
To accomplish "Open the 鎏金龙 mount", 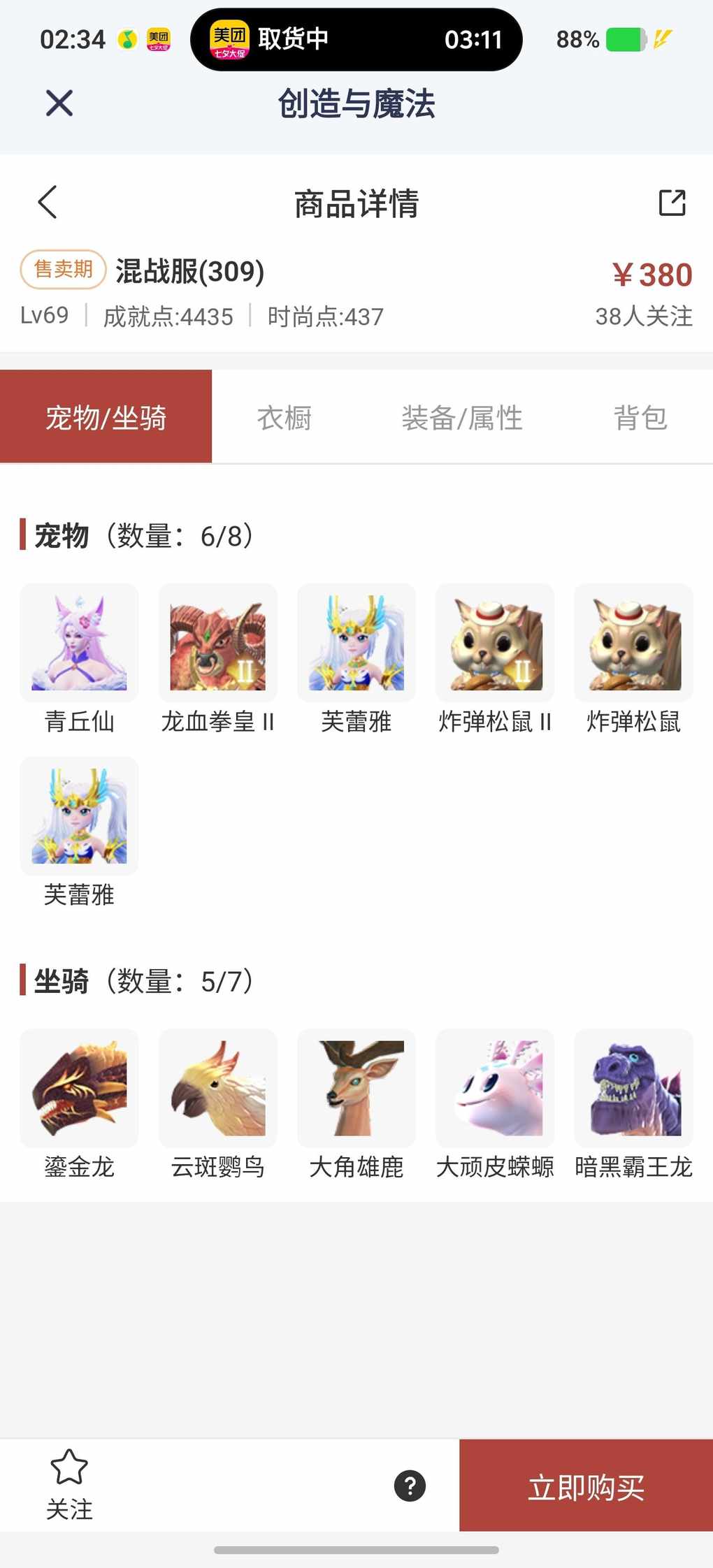I will (x=79, y=1088).
